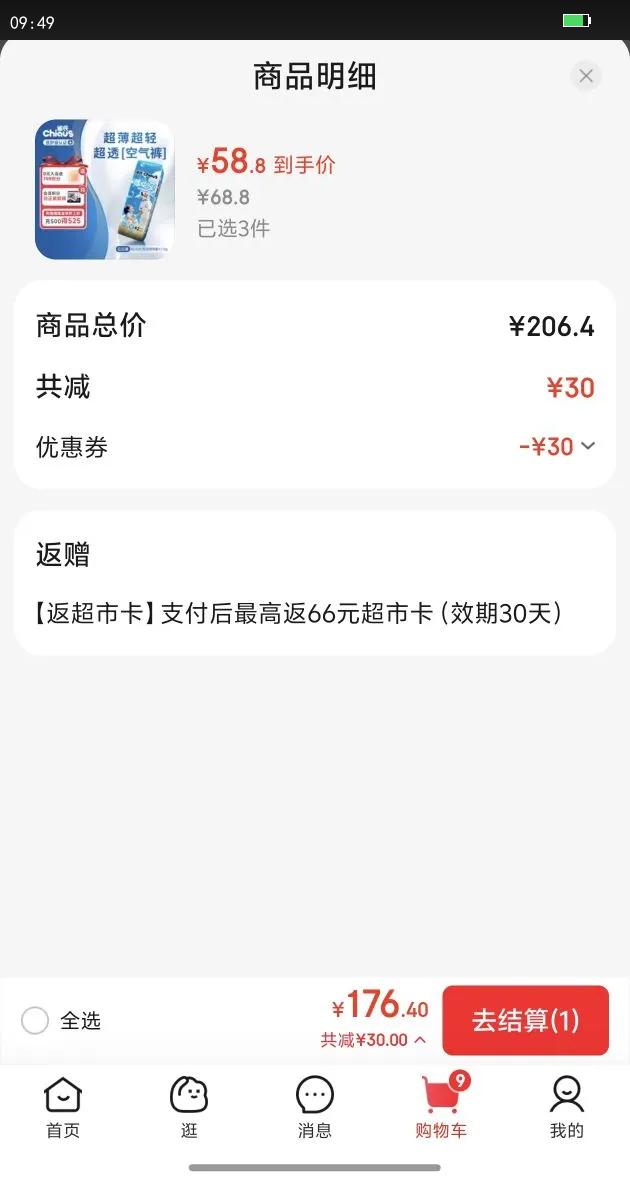This screenshot has width=630, height=1184.
Task: Close the 商品明细 panel
Action: [x=586, y=76]
